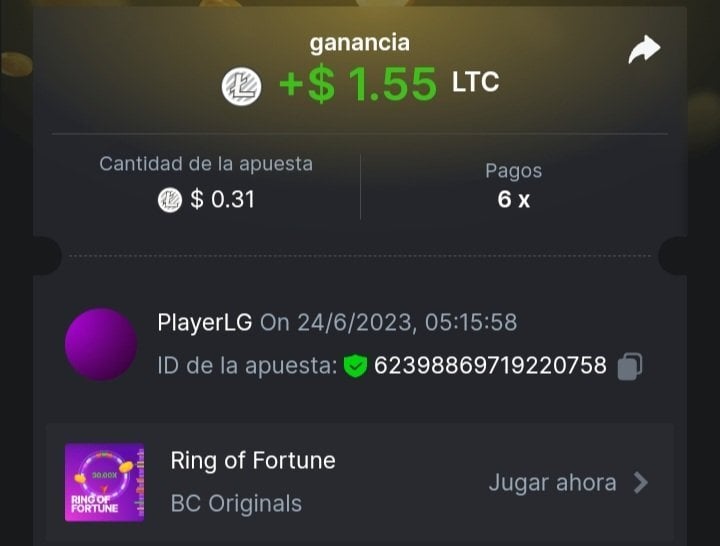Tap Jugar ahora for Ring of Fortune
This screenshot has height=546, width=720.
[567, 483]
